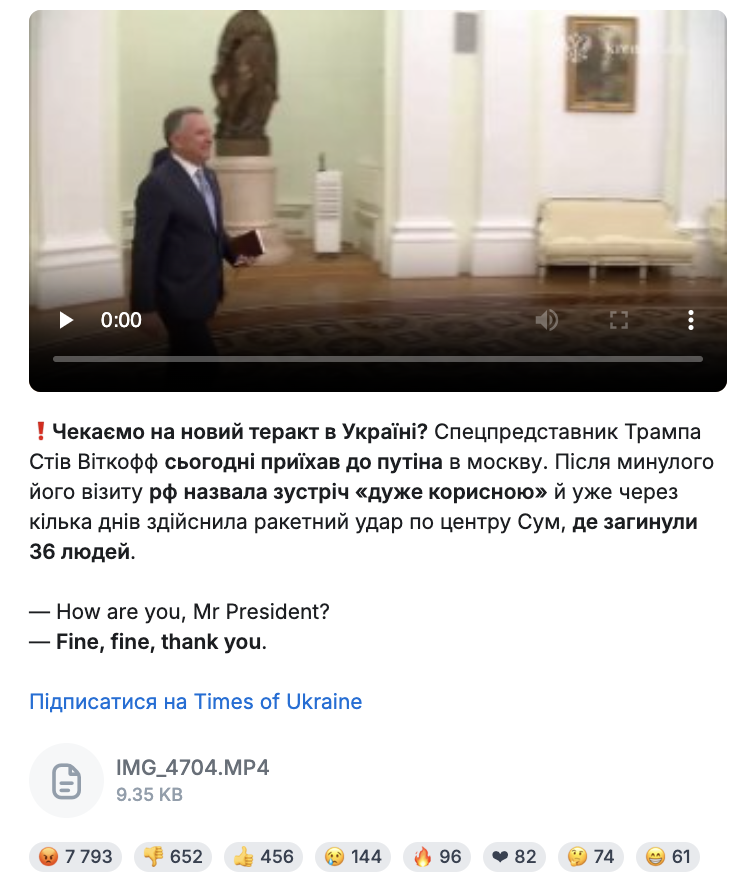Mute the video sound
This screenshot has width=748, height=884.
pyautogui.click(x=546, y=320)
